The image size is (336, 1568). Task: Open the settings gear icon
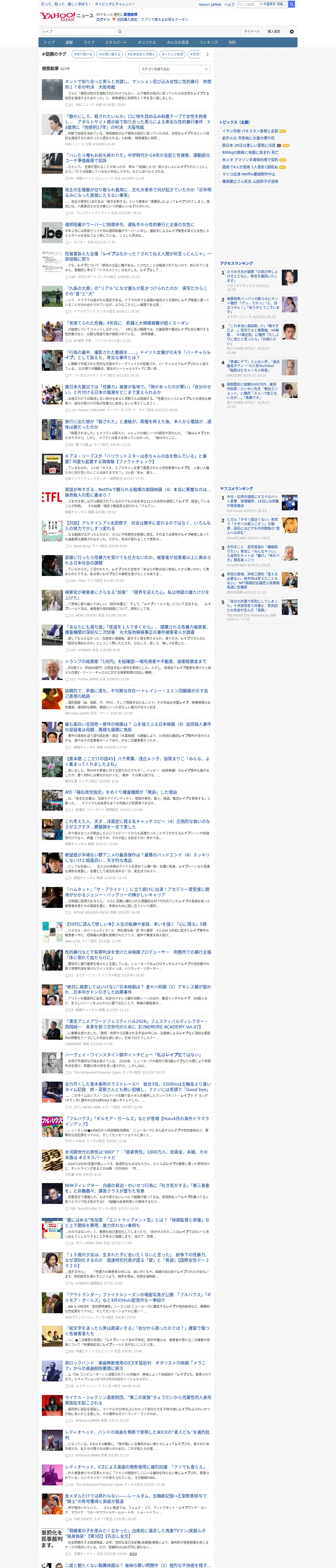pos(292,32)
